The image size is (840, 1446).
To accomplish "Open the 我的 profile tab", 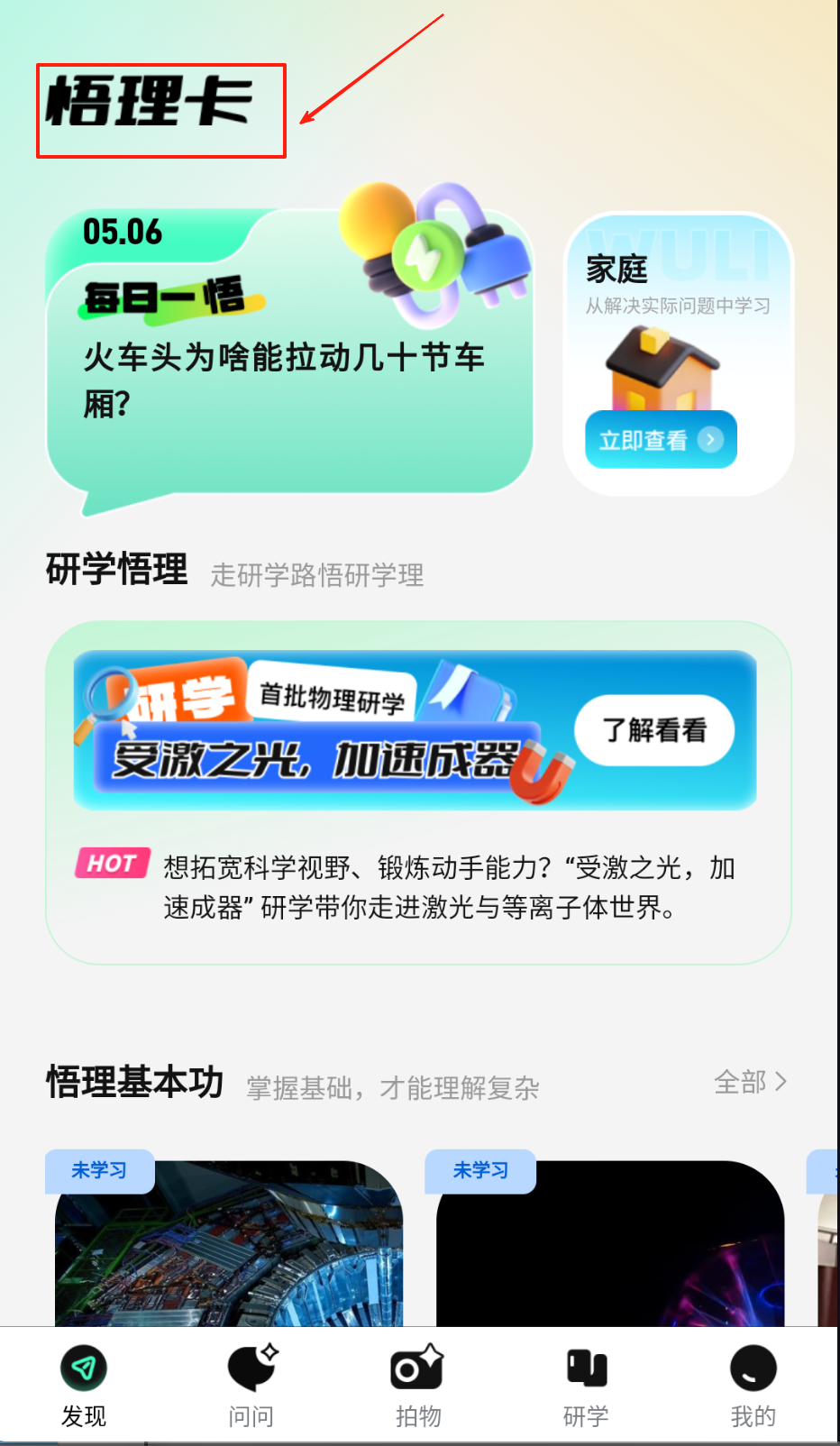I will [x=753, y=1387].
